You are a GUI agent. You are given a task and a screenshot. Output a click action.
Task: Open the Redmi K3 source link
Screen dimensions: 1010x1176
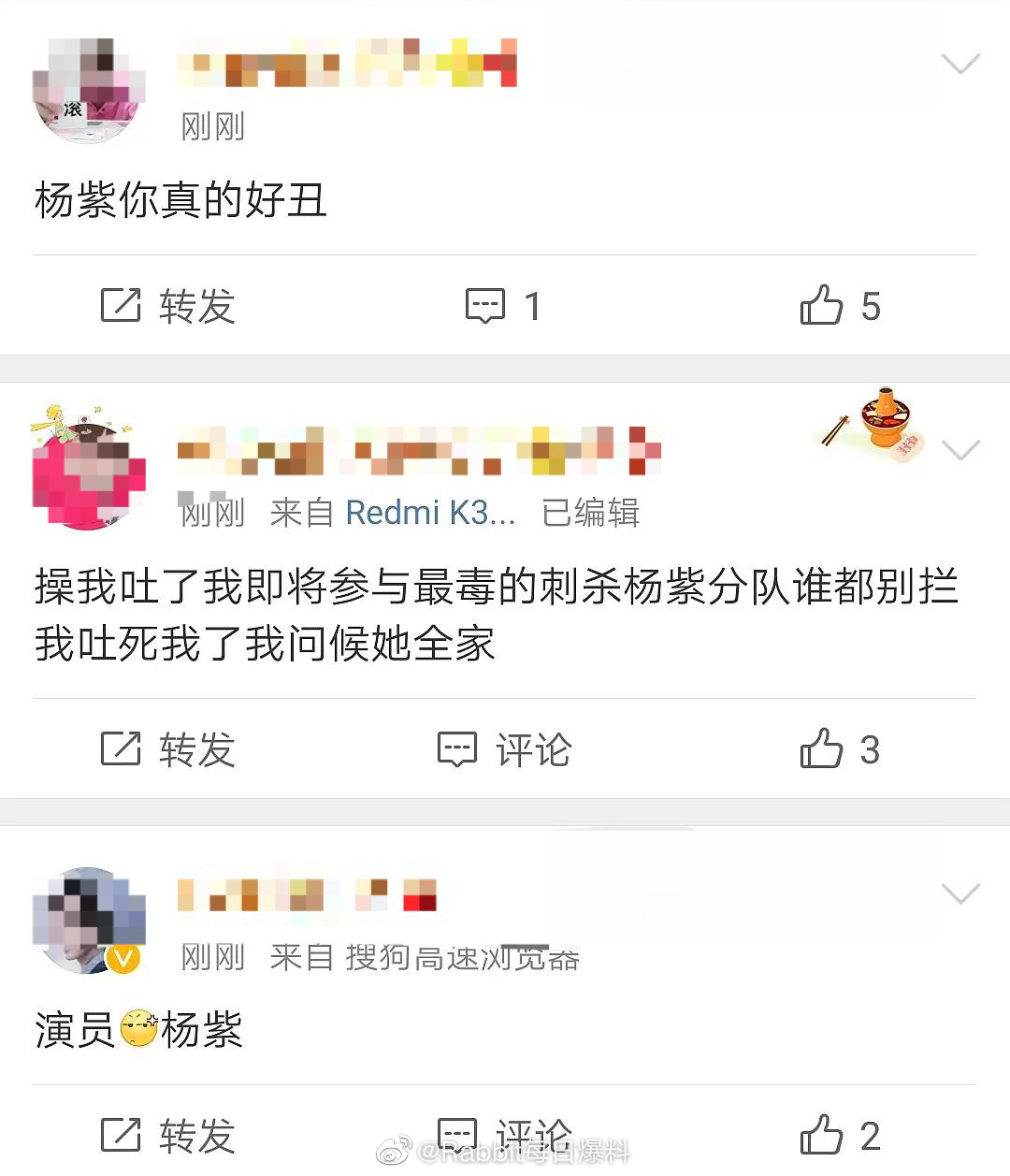coord(429,513)
